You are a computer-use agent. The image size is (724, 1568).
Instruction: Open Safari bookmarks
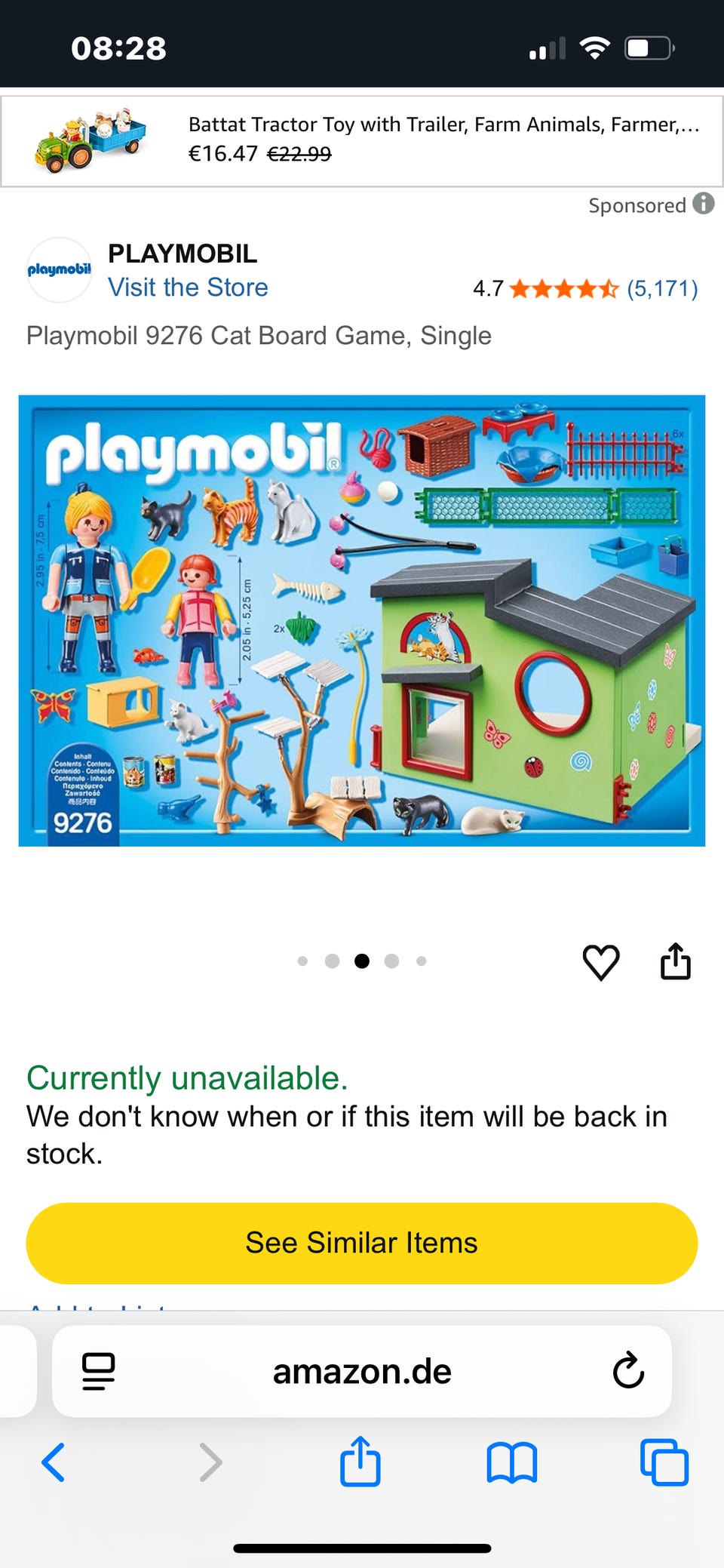[x=512, y=1462]
